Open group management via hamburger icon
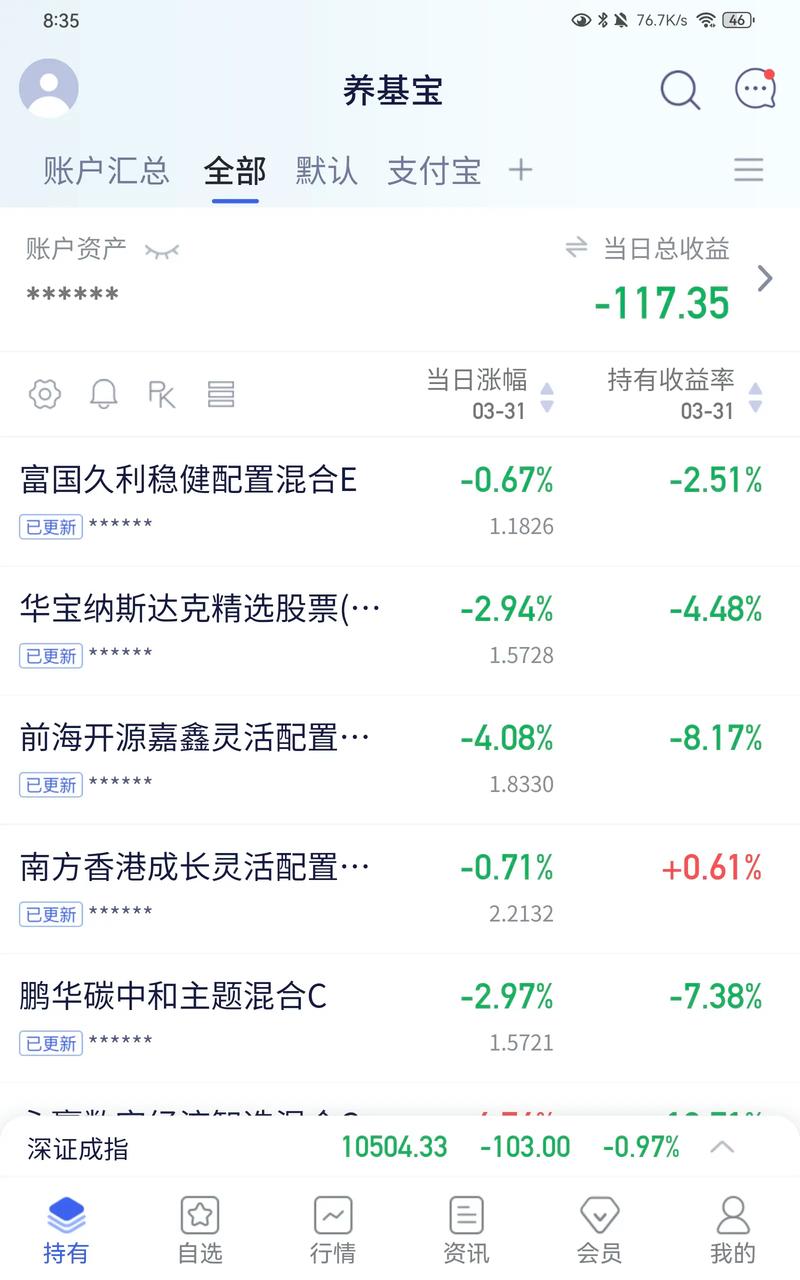Viewport: 800px width, 1280px height. point(748,170)
